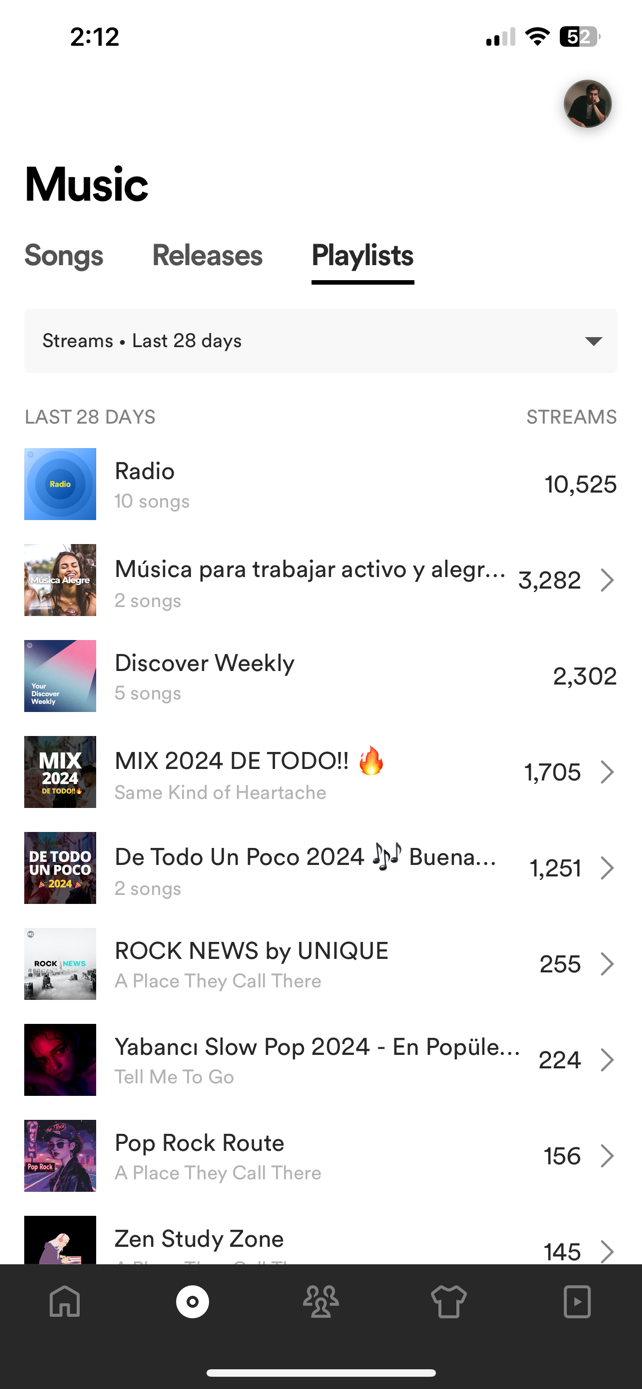Open Pop Rock Route playlist
This screenshot has height=1389, width=642.
(320, 1156)
